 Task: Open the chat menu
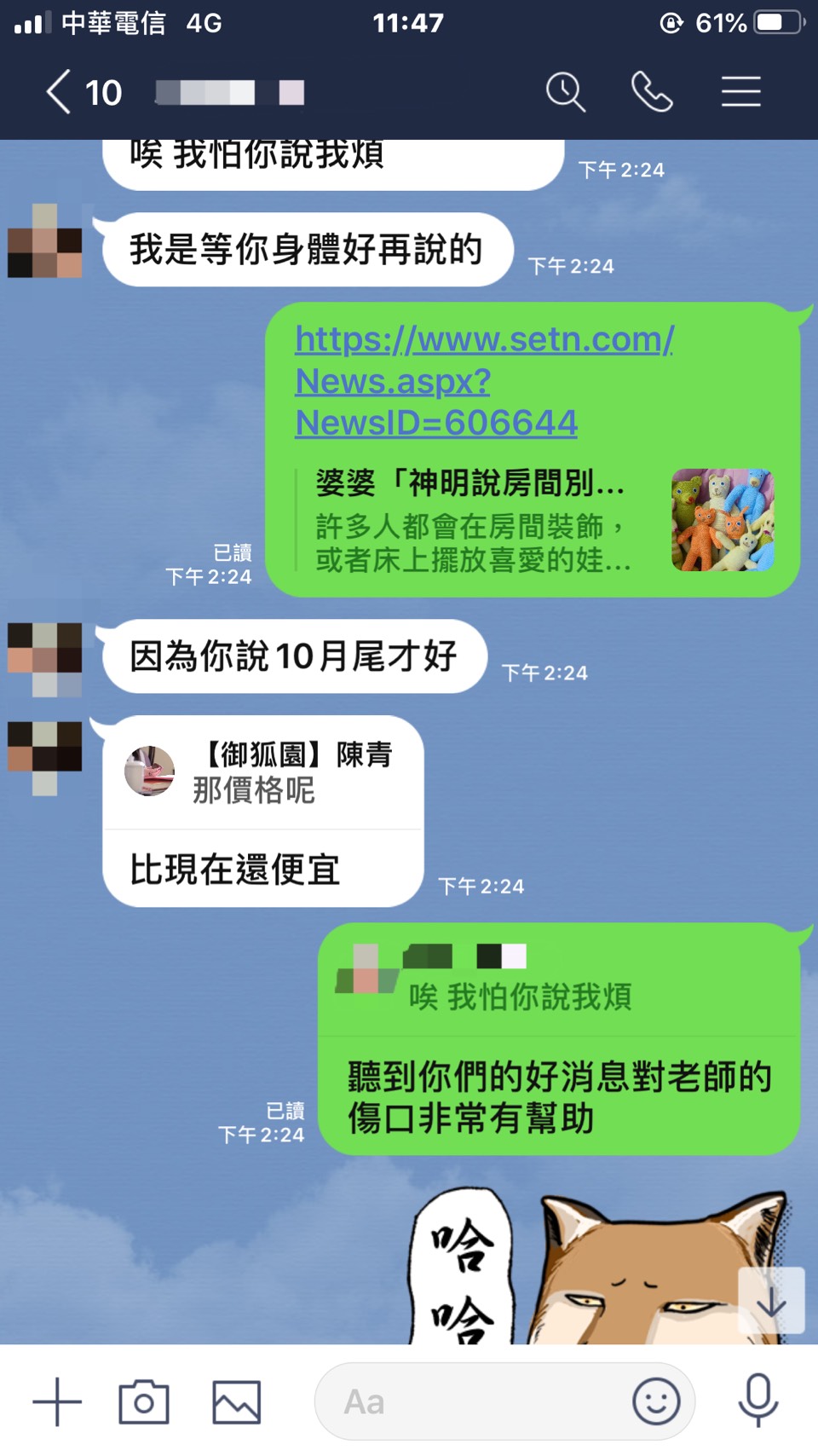coord(740,92)
